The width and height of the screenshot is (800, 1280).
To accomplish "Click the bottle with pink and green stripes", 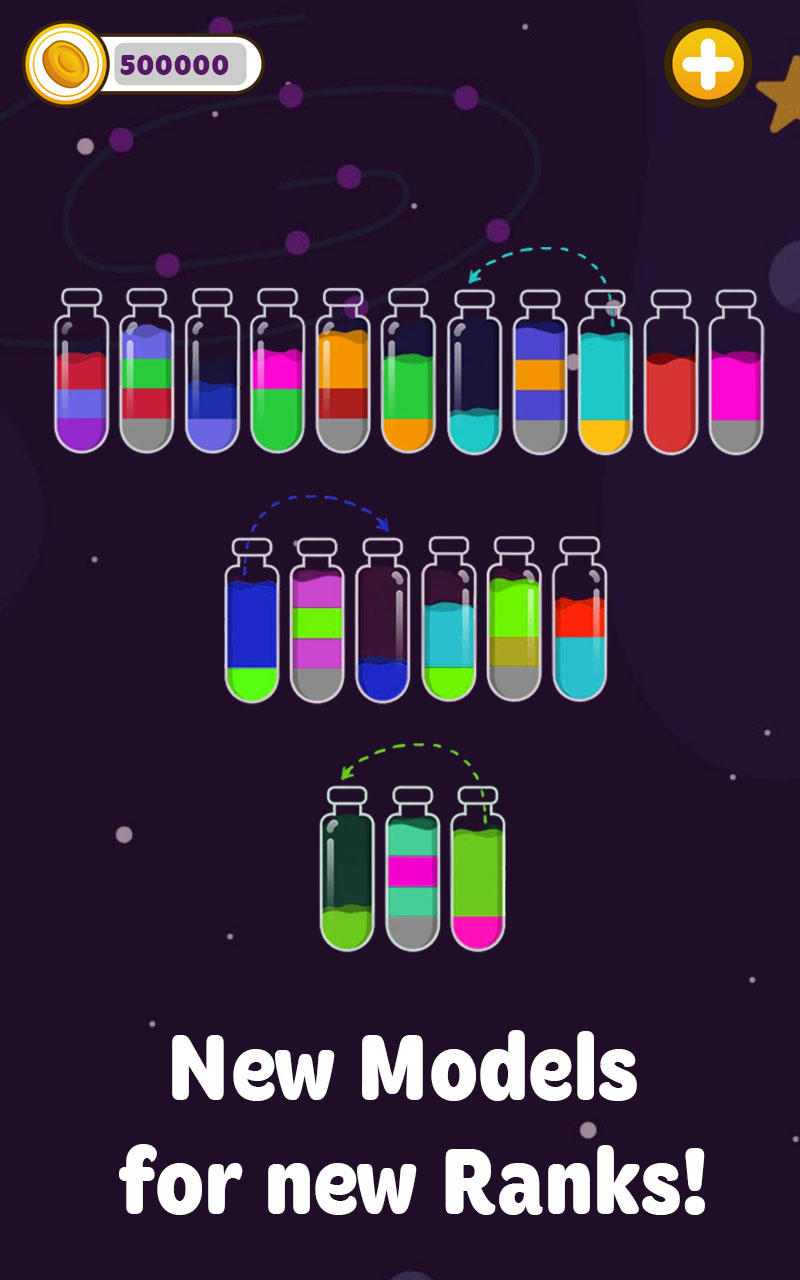I will coord(320,620).
